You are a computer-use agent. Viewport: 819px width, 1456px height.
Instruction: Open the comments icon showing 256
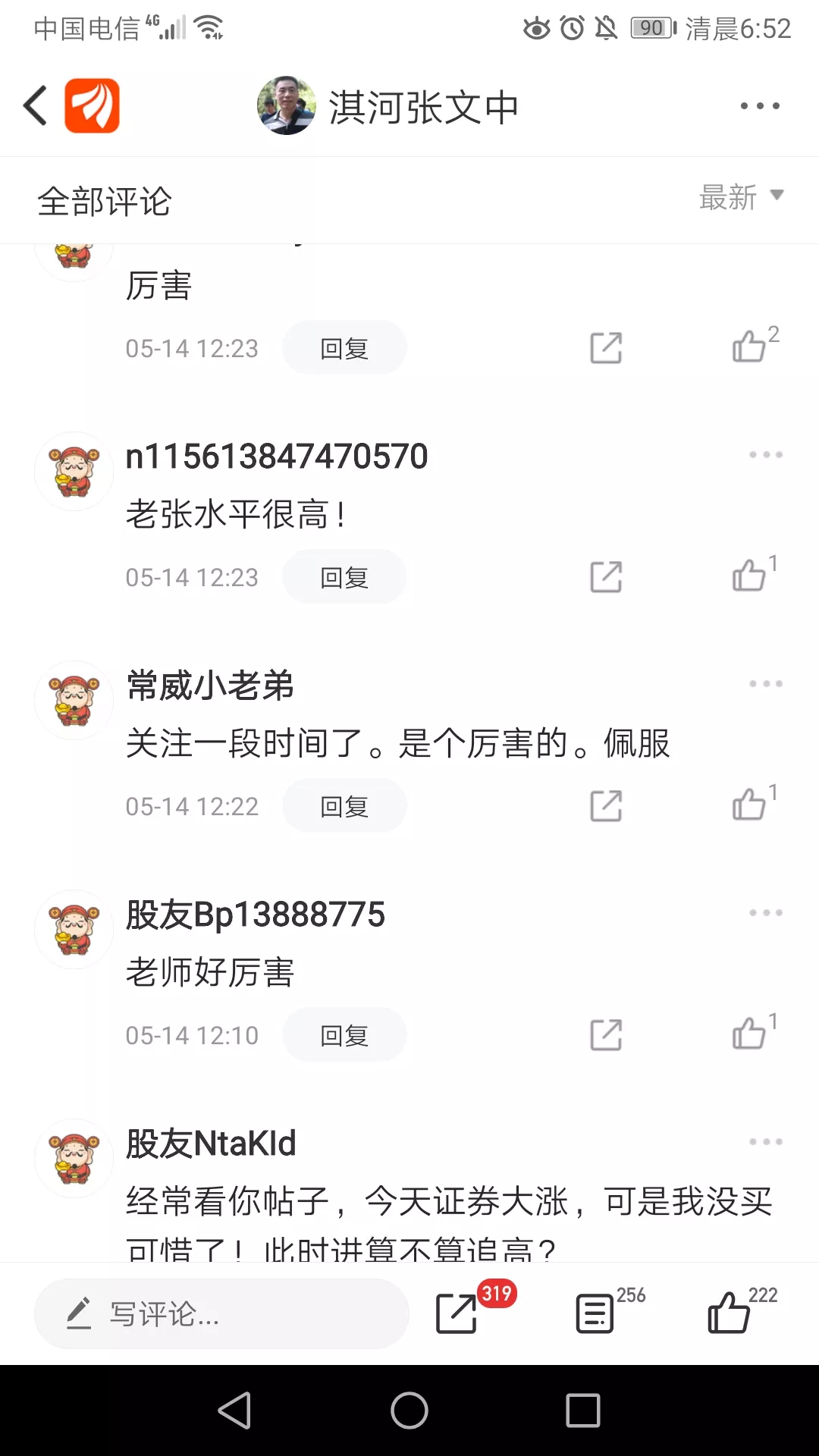595,1313
